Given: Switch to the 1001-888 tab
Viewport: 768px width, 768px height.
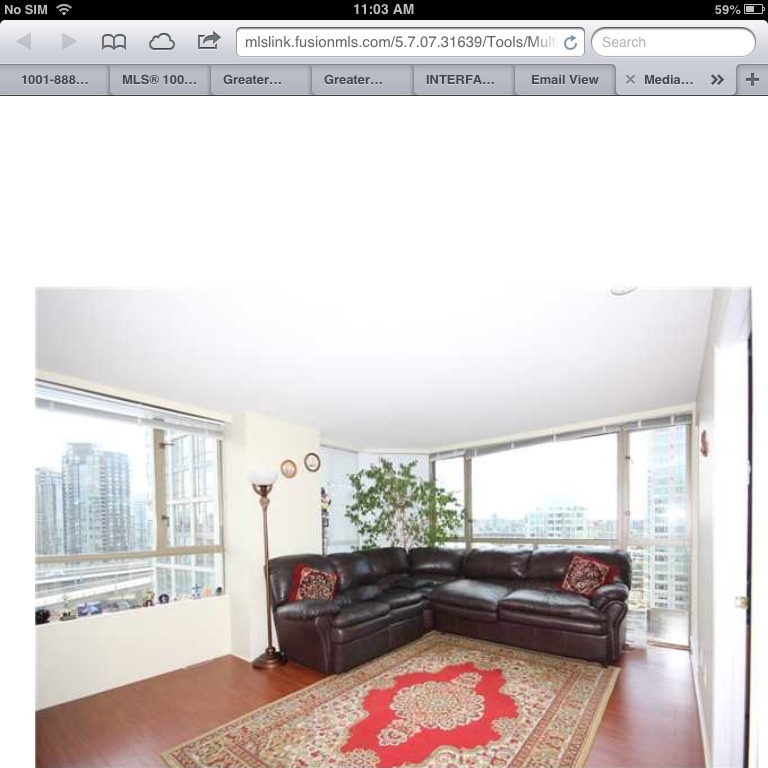Looking at the screenshot, I should click(55, 80).
